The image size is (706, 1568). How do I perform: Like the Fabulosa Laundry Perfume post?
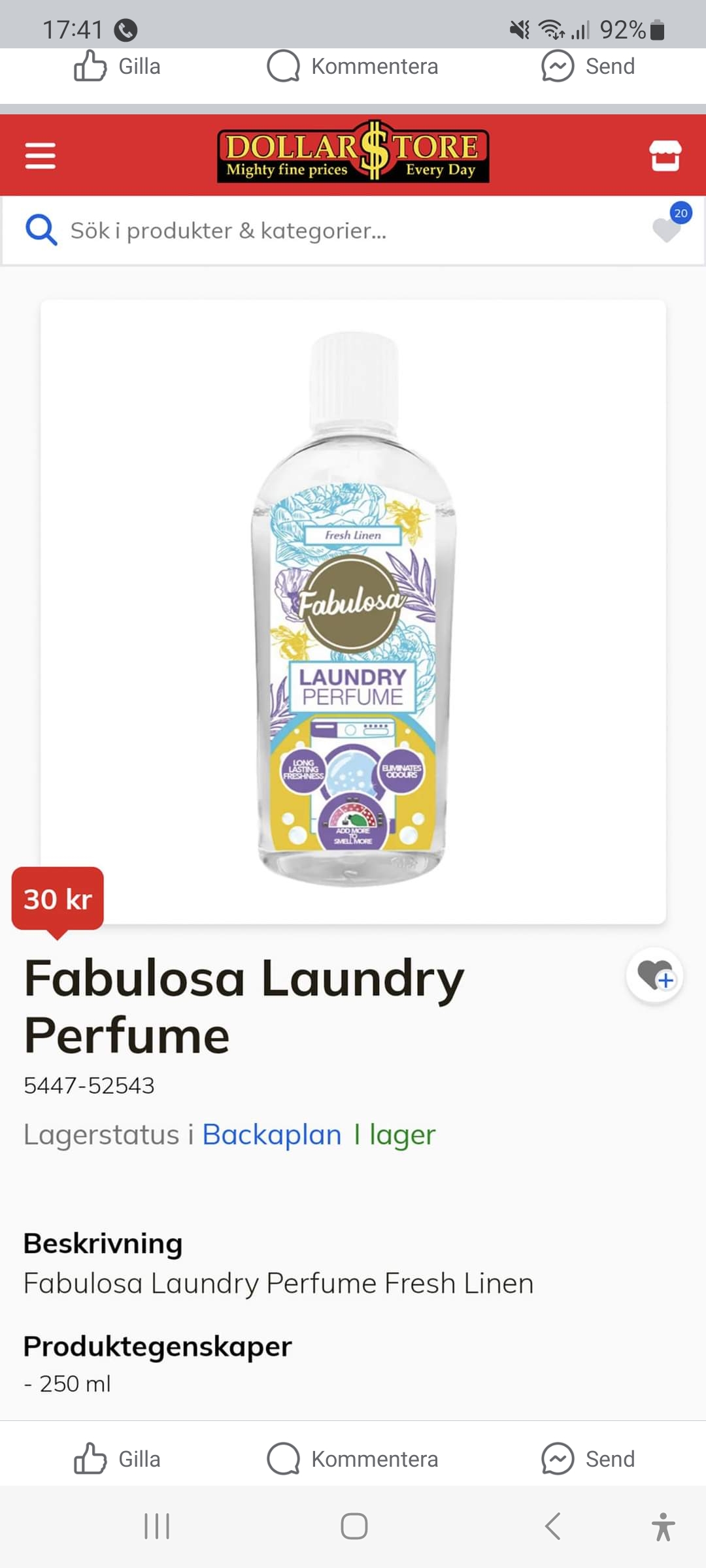point(118,1458)
